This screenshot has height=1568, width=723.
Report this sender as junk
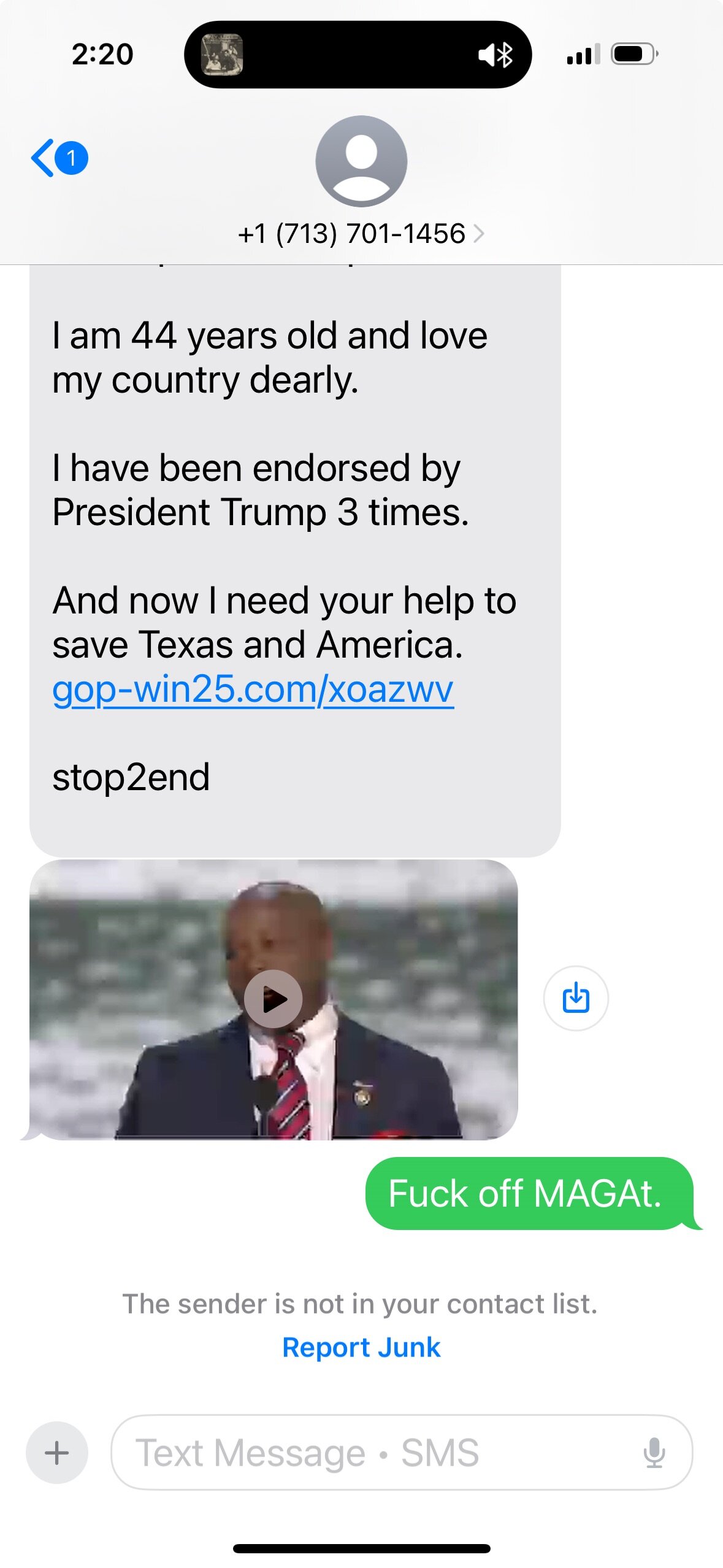coord(361,1347)
